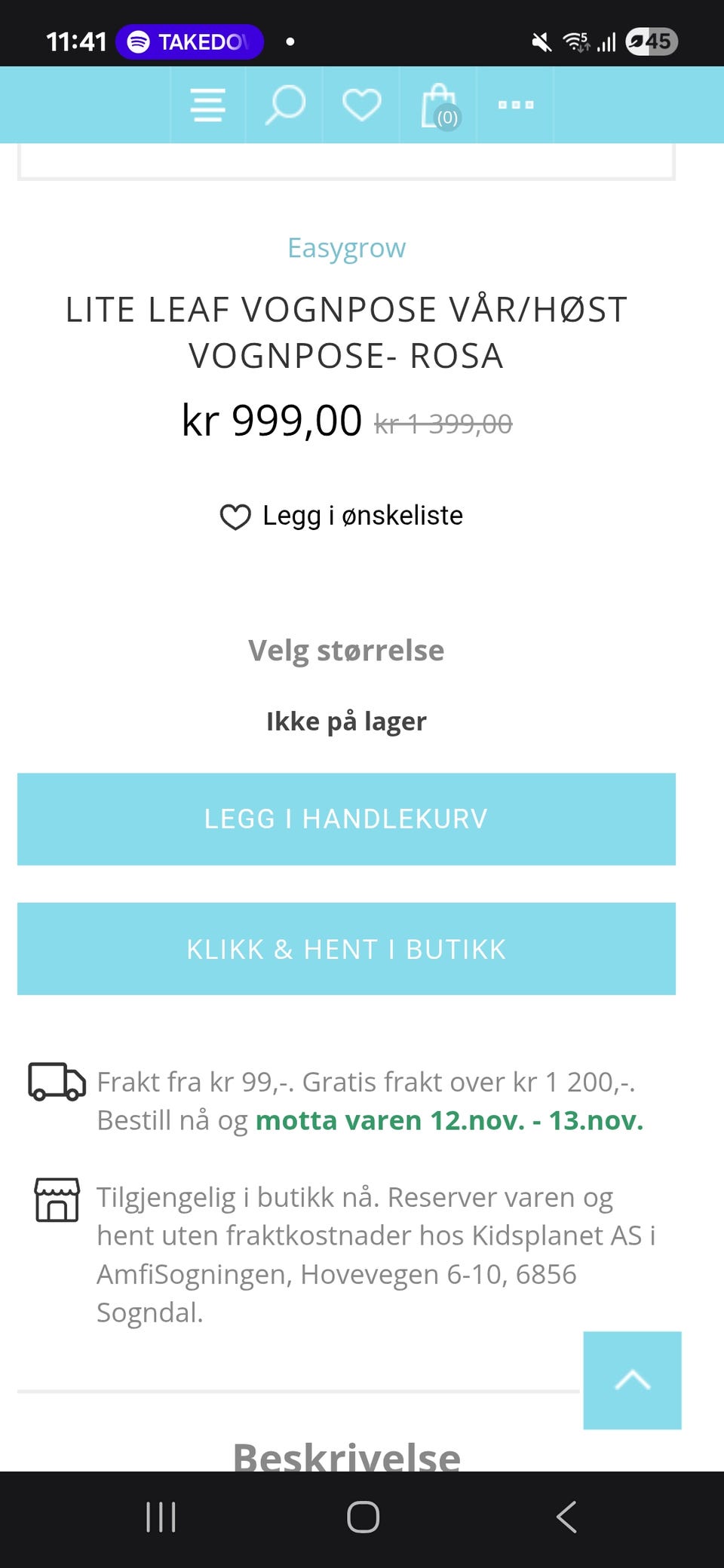Screen dimensions: 724x1568
Task: Open the three-dot more options icon
Action: 515,106
